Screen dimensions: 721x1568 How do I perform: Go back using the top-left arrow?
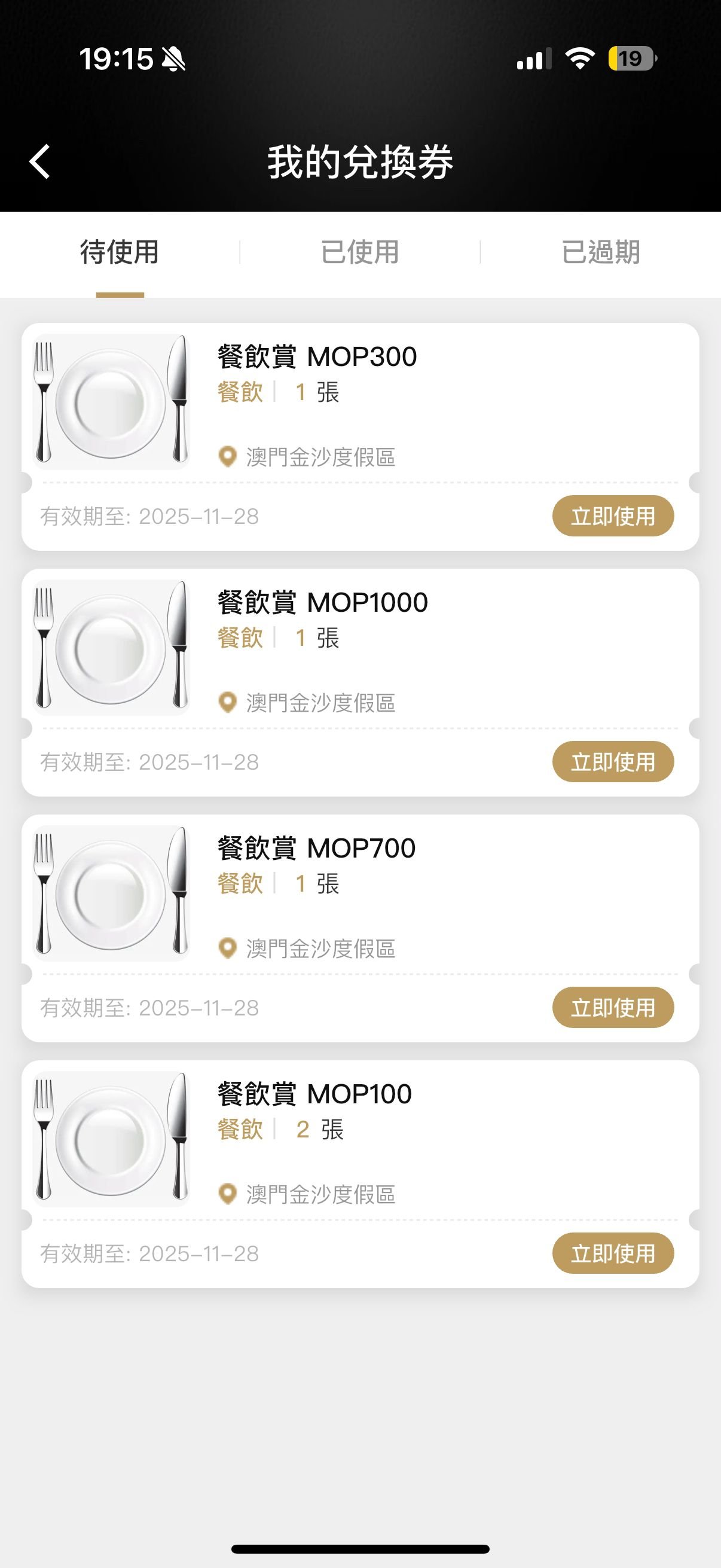pyautogui.click(x=40, y=162)
